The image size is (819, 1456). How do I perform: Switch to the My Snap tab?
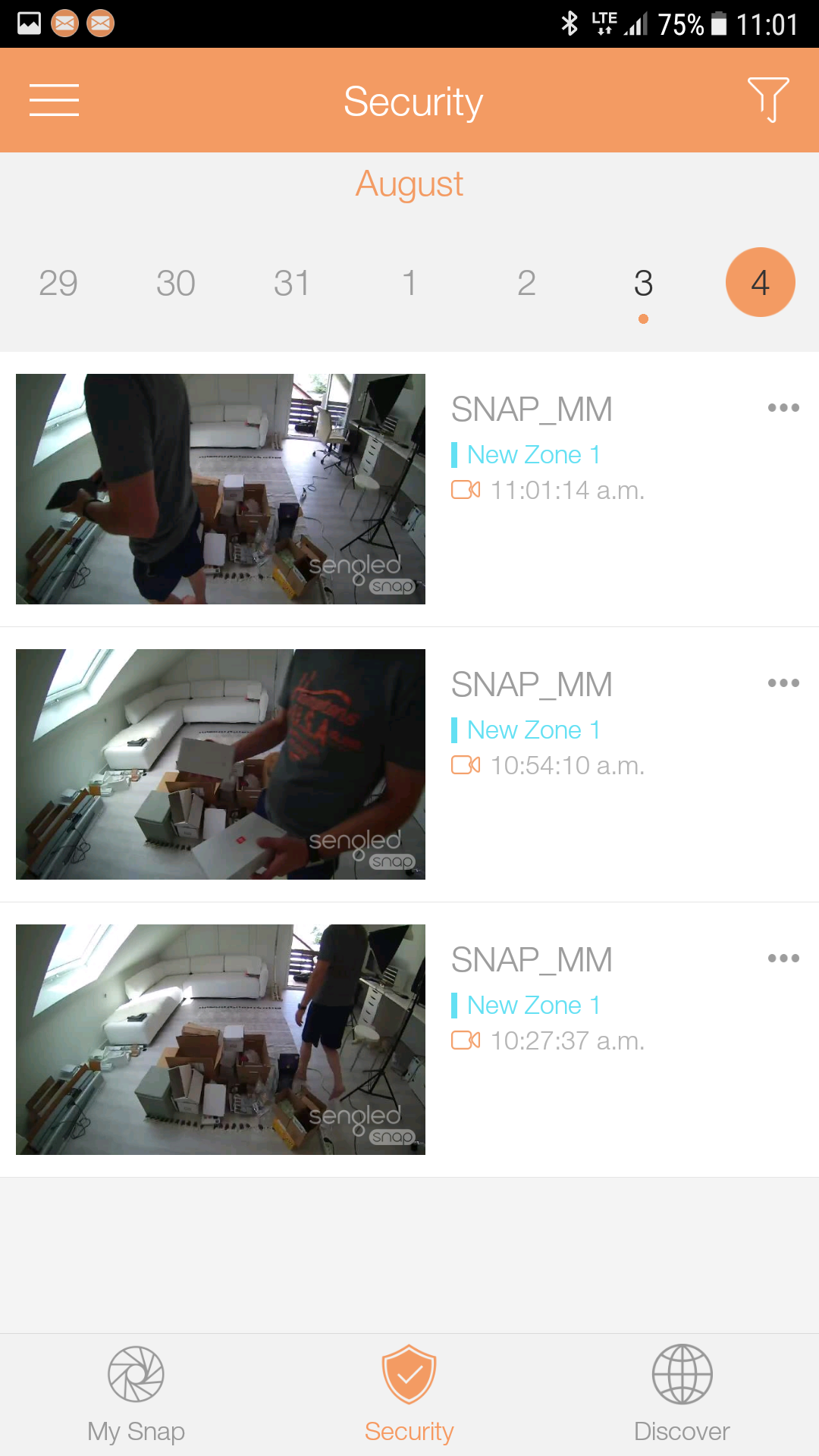click(136, 1394)
